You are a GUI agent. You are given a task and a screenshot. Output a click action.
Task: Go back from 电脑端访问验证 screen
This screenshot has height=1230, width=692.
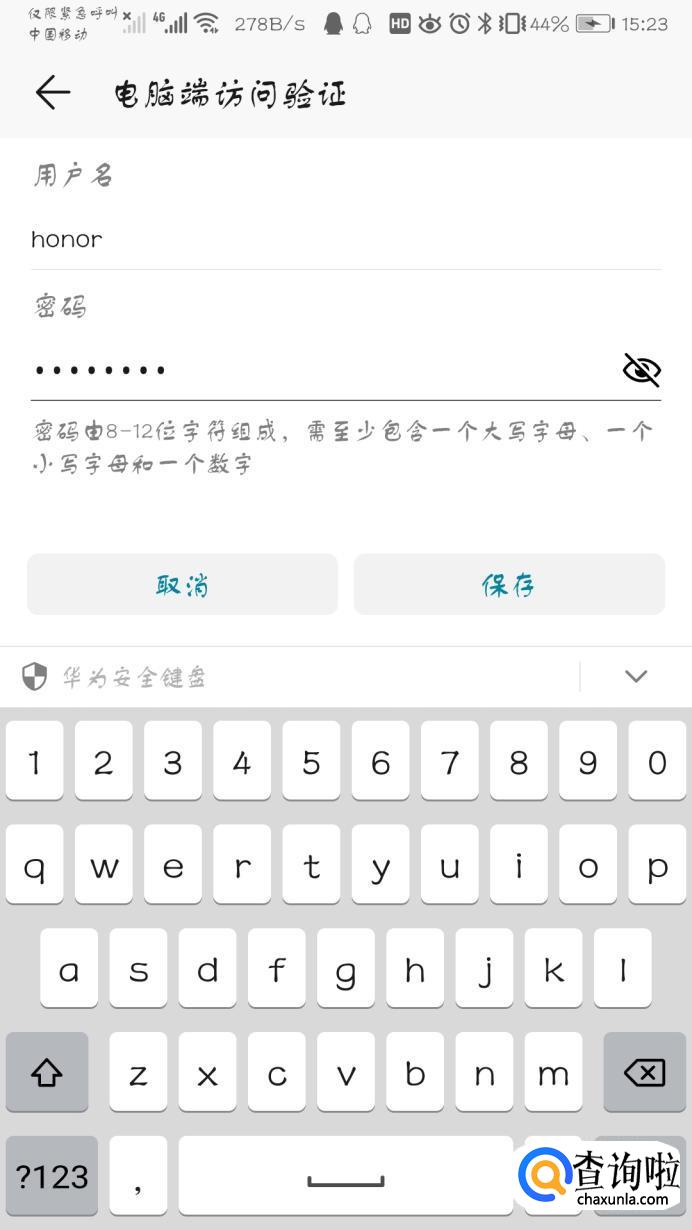click(53, 93)
